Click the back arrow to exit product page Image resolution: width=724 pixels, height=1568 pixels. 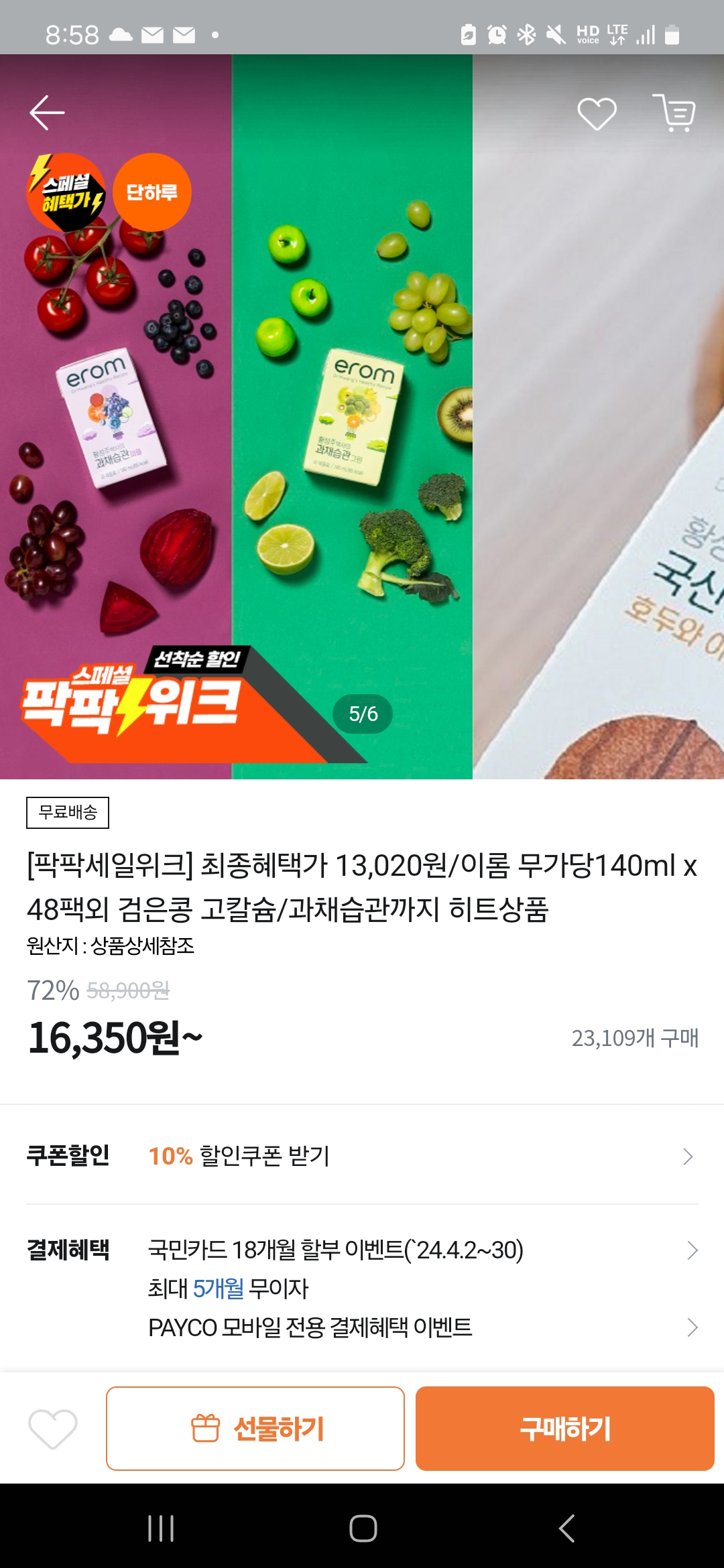(46, 113)
